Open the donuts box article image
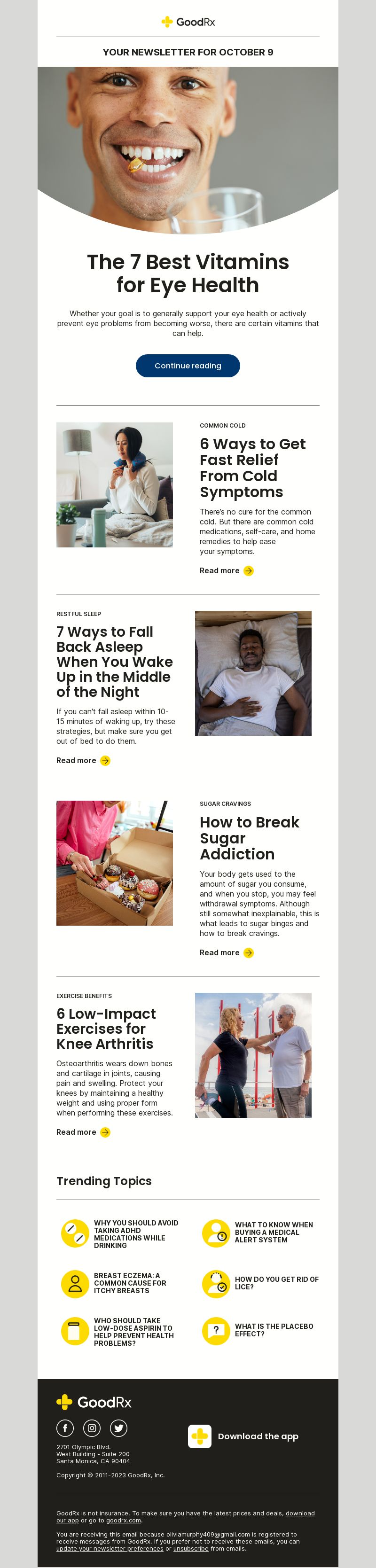The width and height of the screenshot is (376, 1568). [x=114, y=863]
